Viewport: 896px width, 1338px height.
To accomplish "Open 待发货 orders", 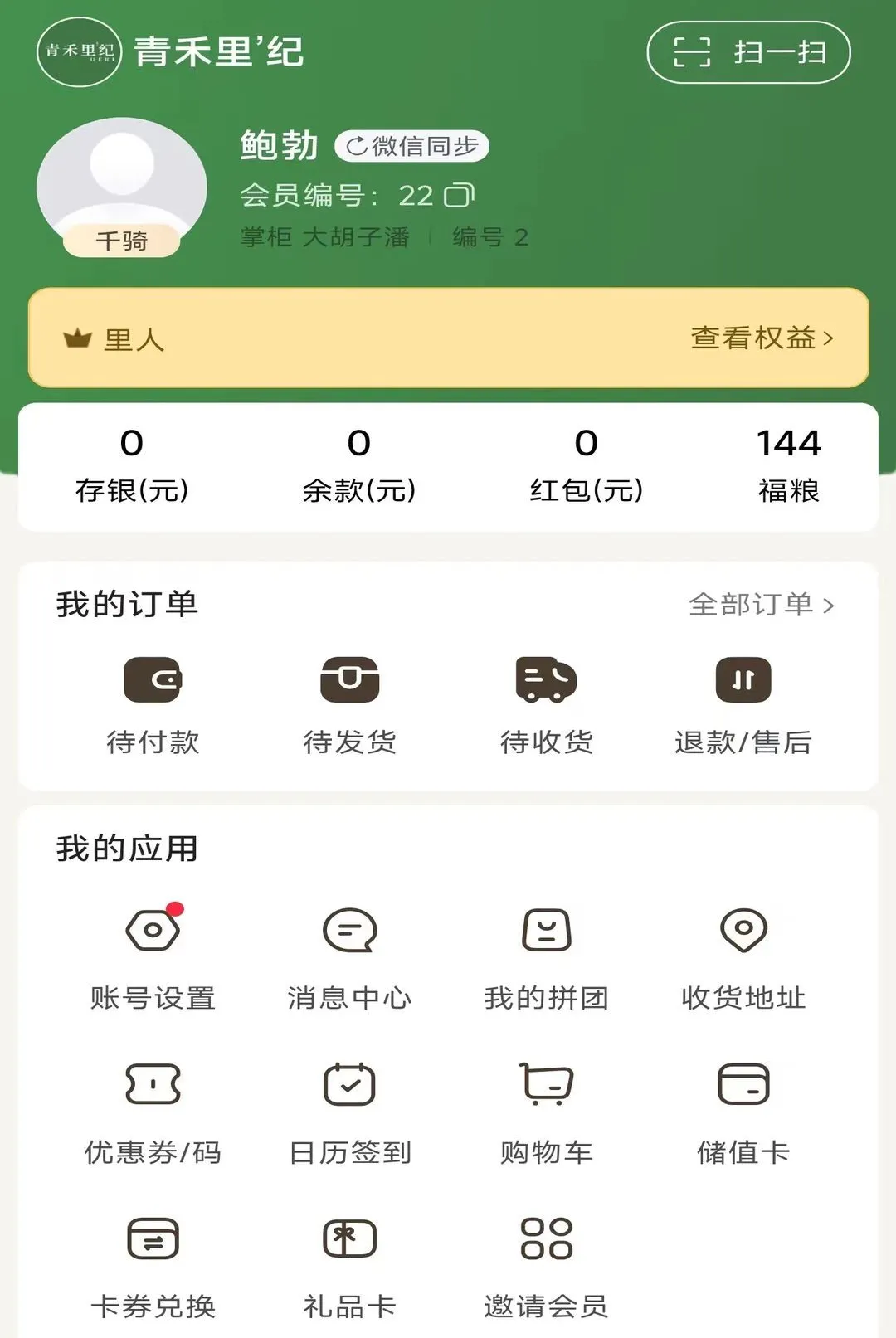I will [x=349, y=706].
